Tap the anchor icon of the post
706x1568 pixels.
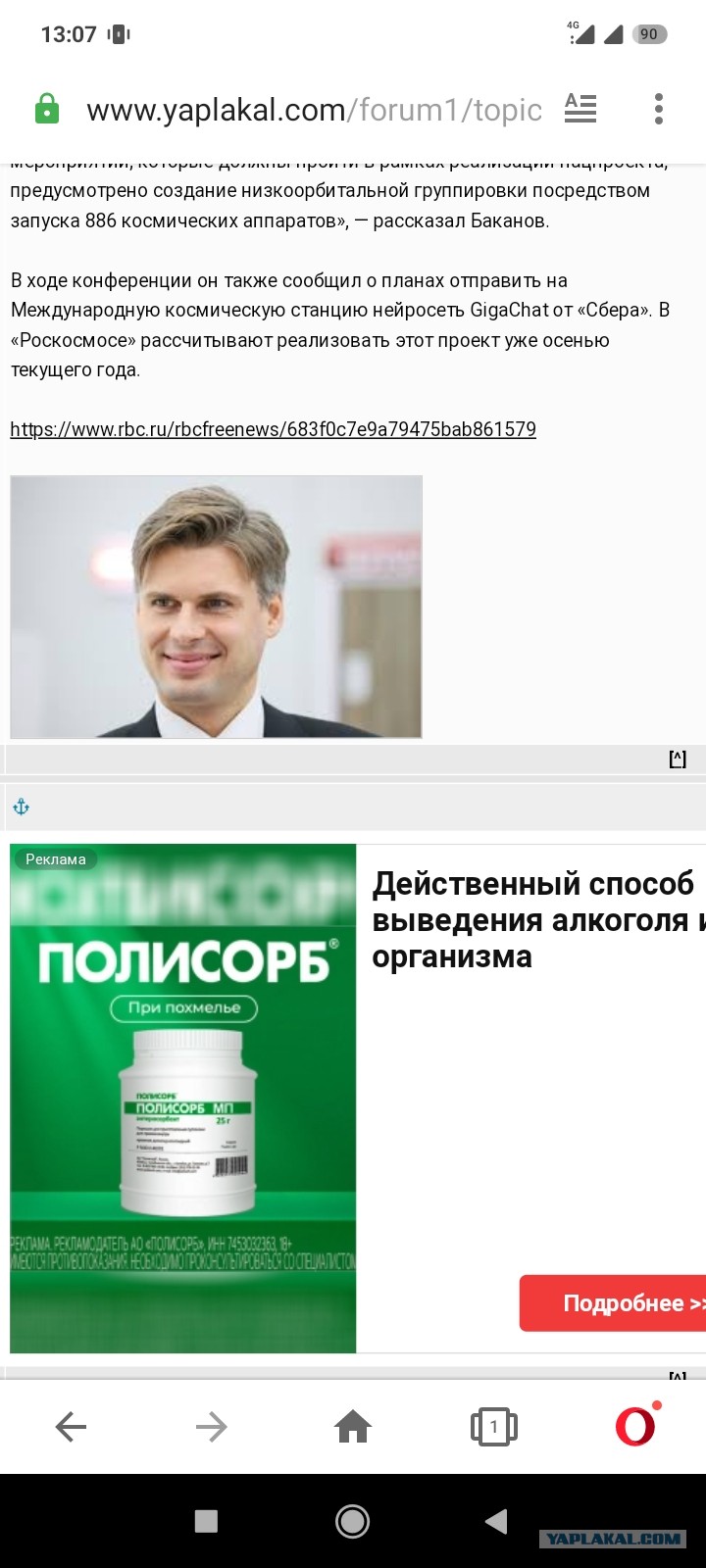click(x=22, y=807)
